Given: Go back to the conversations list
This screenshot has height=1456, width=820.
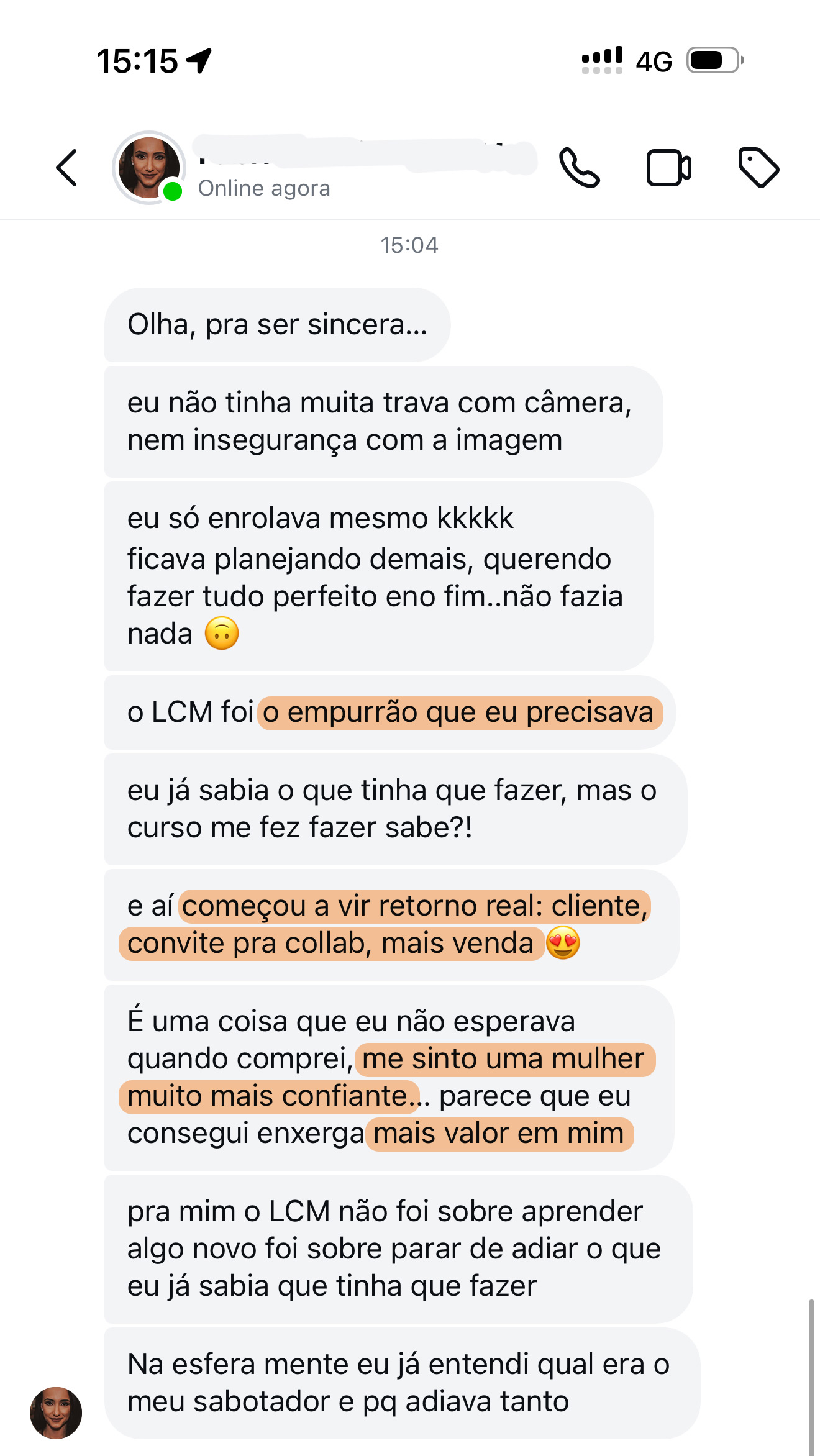Looking at the screenshot, I should click(67, 168).
